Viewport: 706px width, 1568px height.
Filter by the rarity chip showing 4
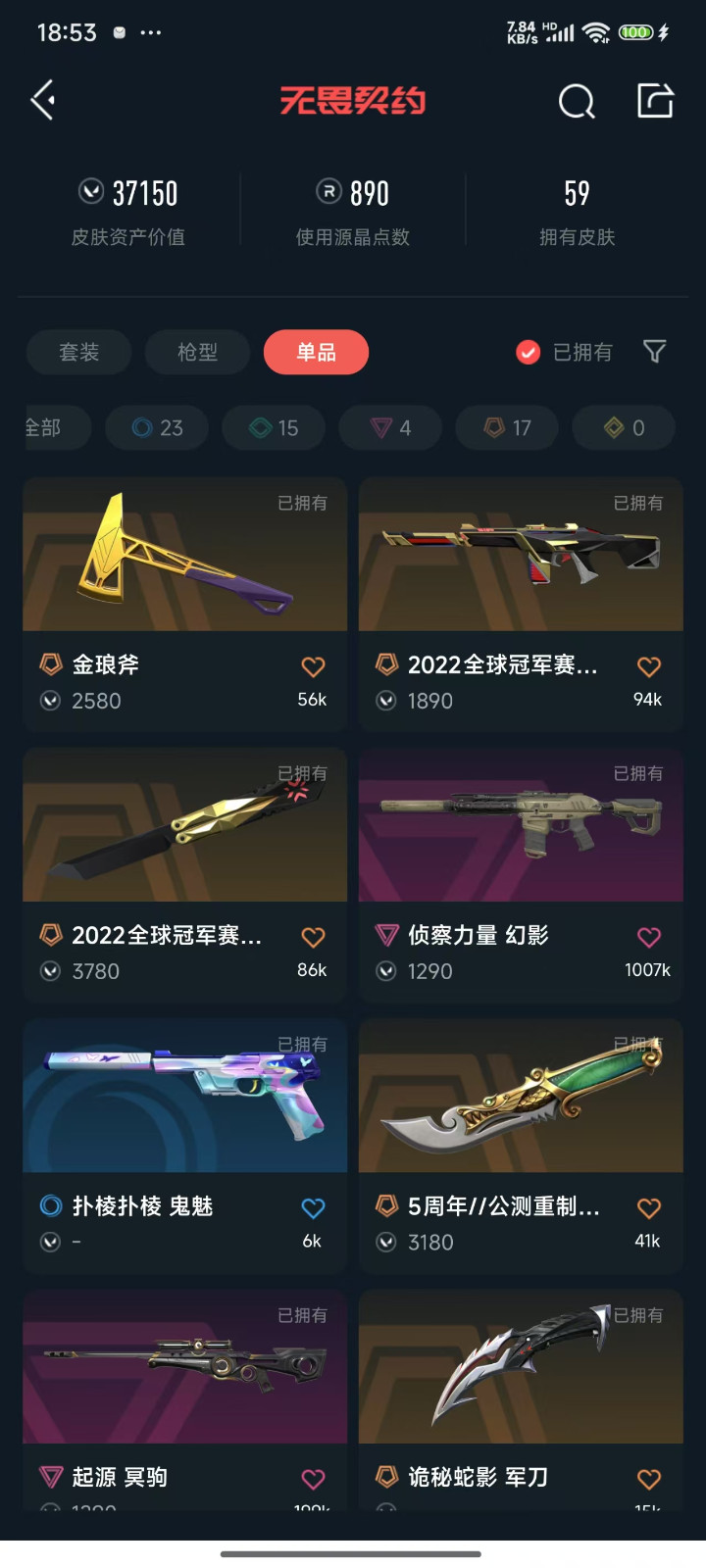(390, 427)
